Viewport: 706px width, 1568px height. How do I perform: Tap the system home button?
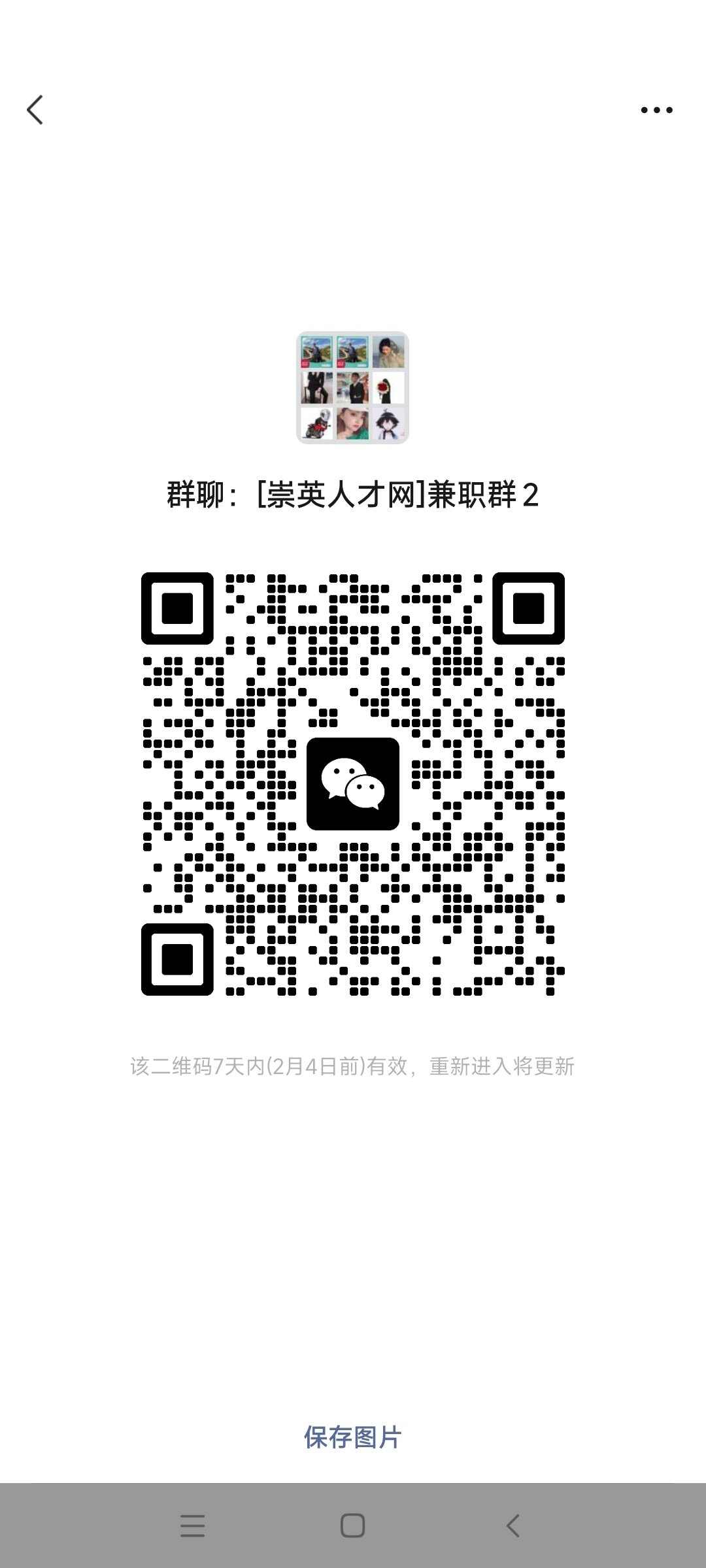point(352,1526)
